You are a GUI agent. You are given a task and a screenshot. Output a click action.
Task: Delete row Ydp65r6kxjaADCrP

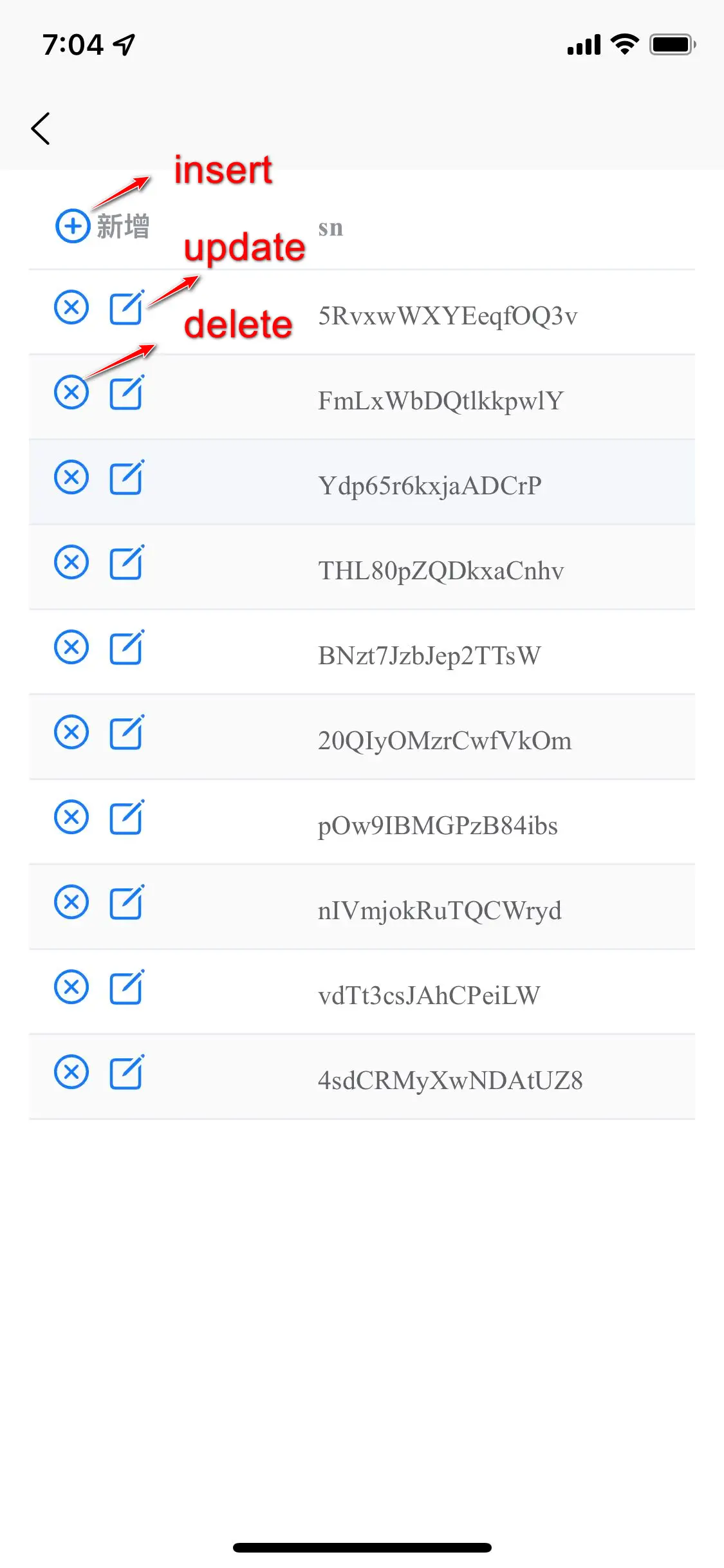pos(71,478)
